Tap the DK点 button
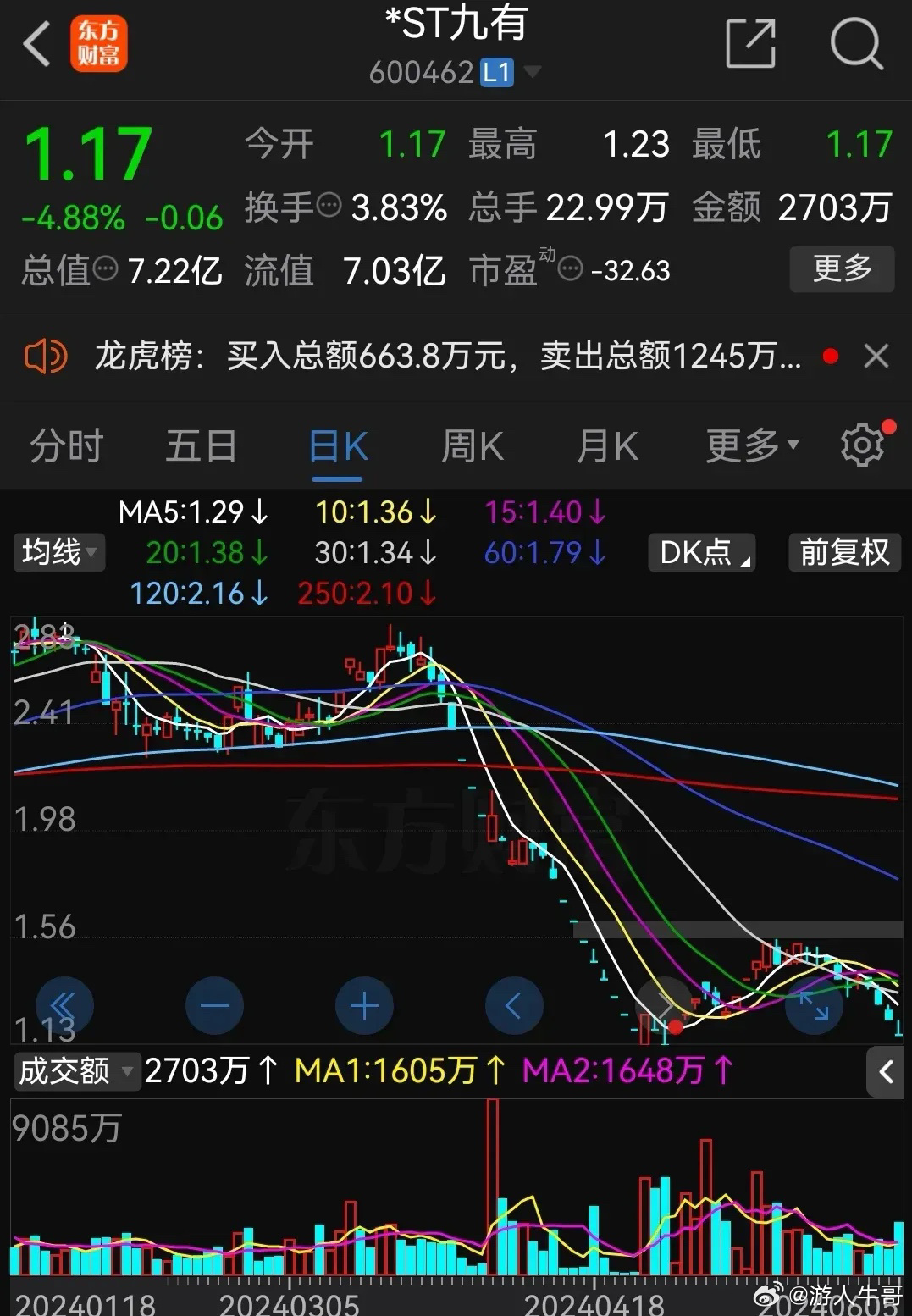 [x=701, y=552]
